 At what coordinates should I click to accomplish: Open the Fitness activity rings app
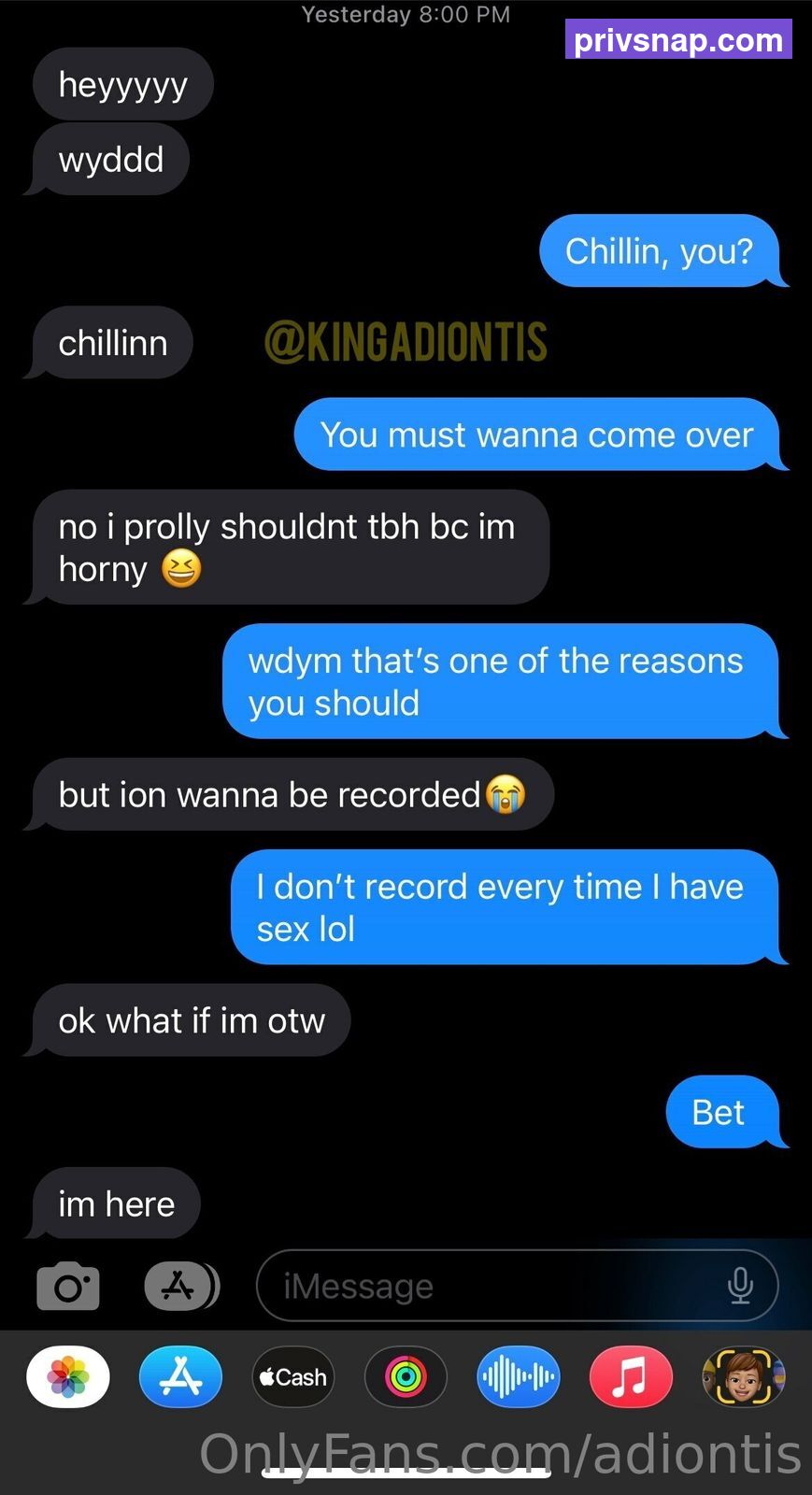pos(406,1376)
